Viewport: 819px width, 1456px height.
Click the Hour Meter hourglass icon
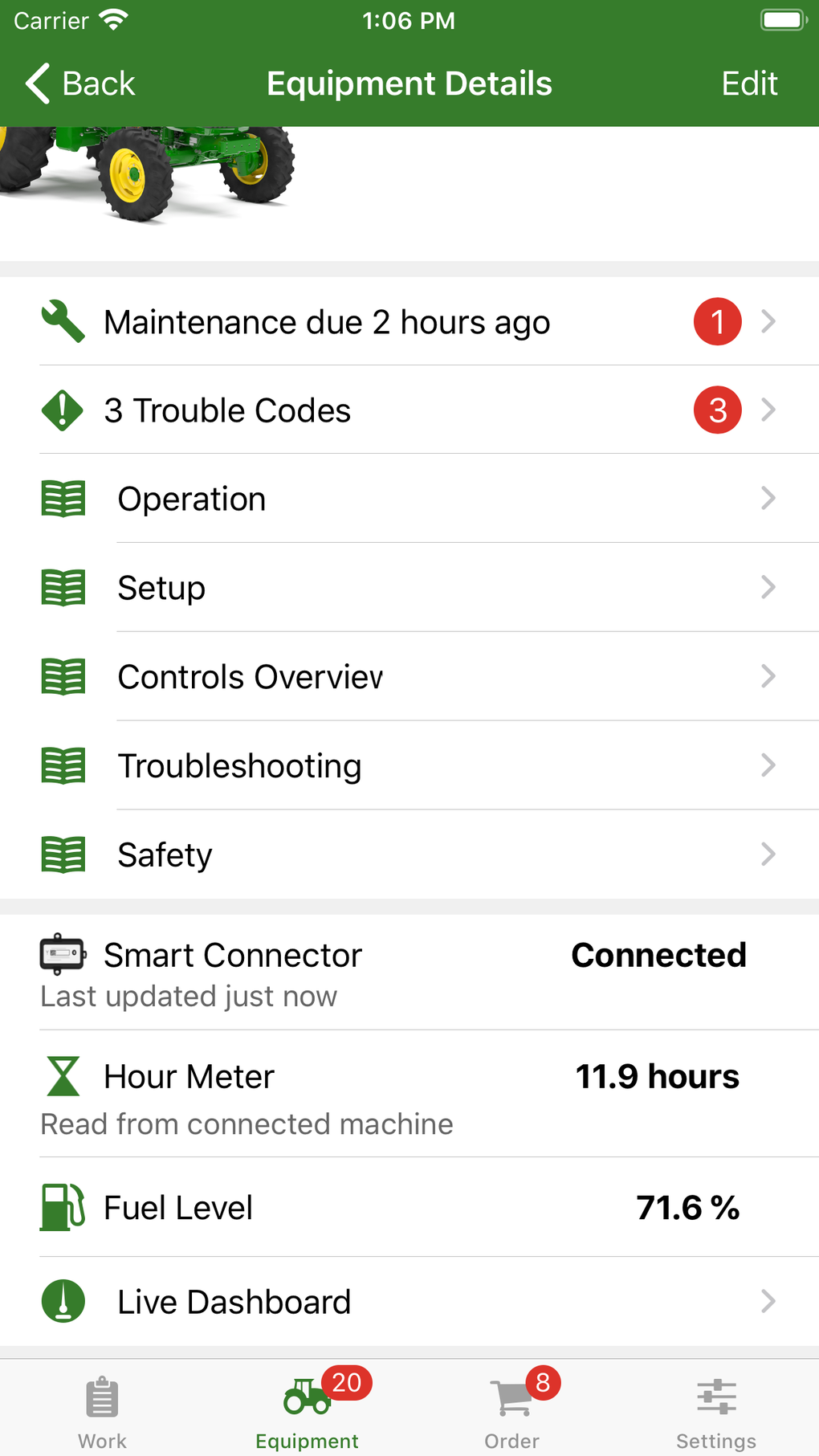62,1076
